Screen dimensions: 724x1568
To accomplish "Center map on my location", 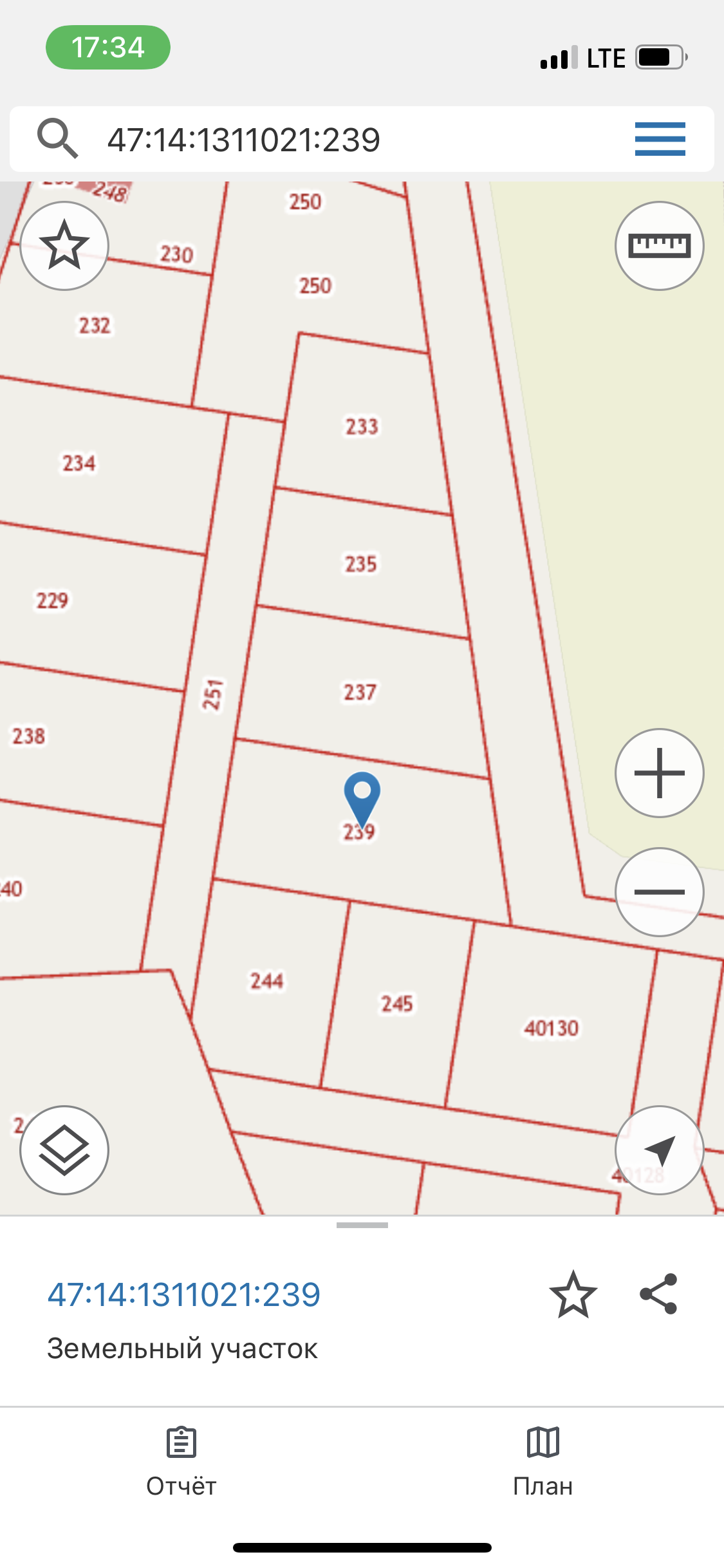I will [x=659, y=1150].
